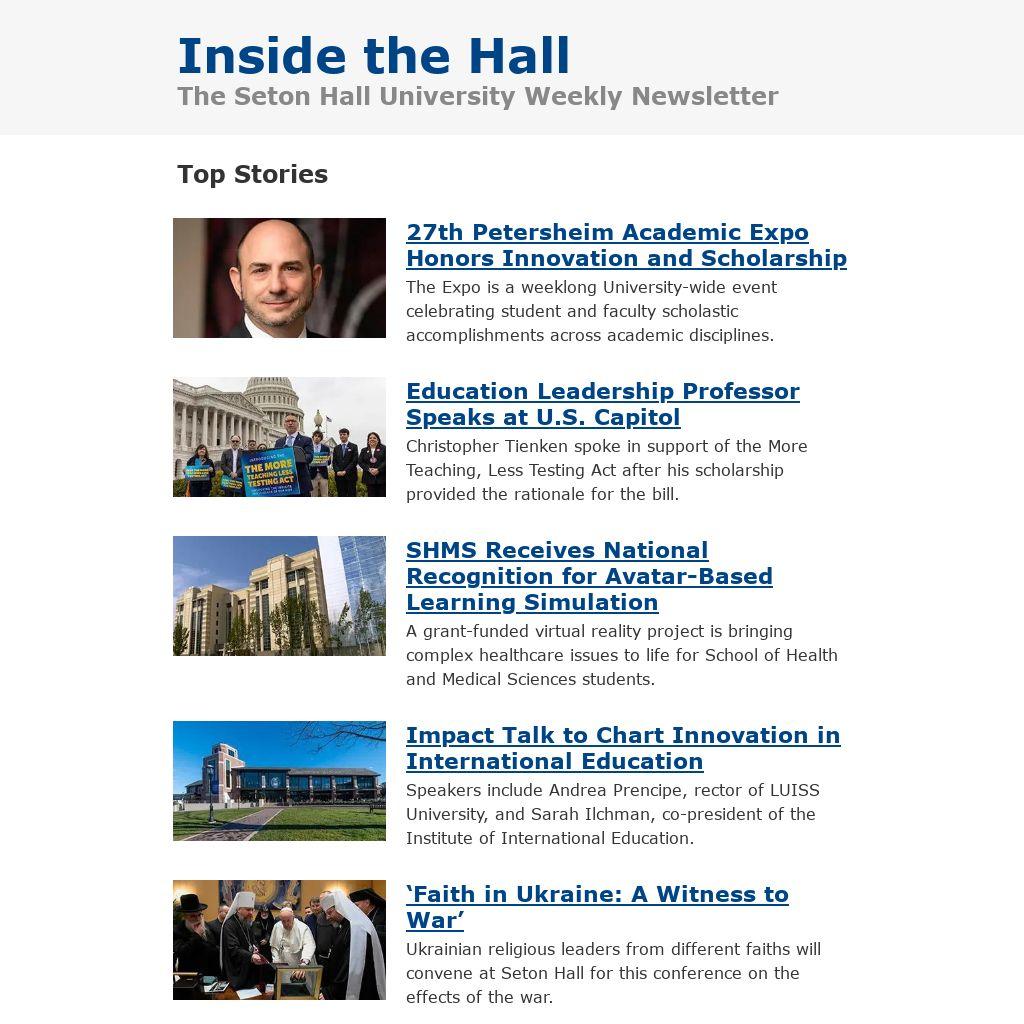Tap the religious leaders photo thumbnail

(x=279, y=940)
